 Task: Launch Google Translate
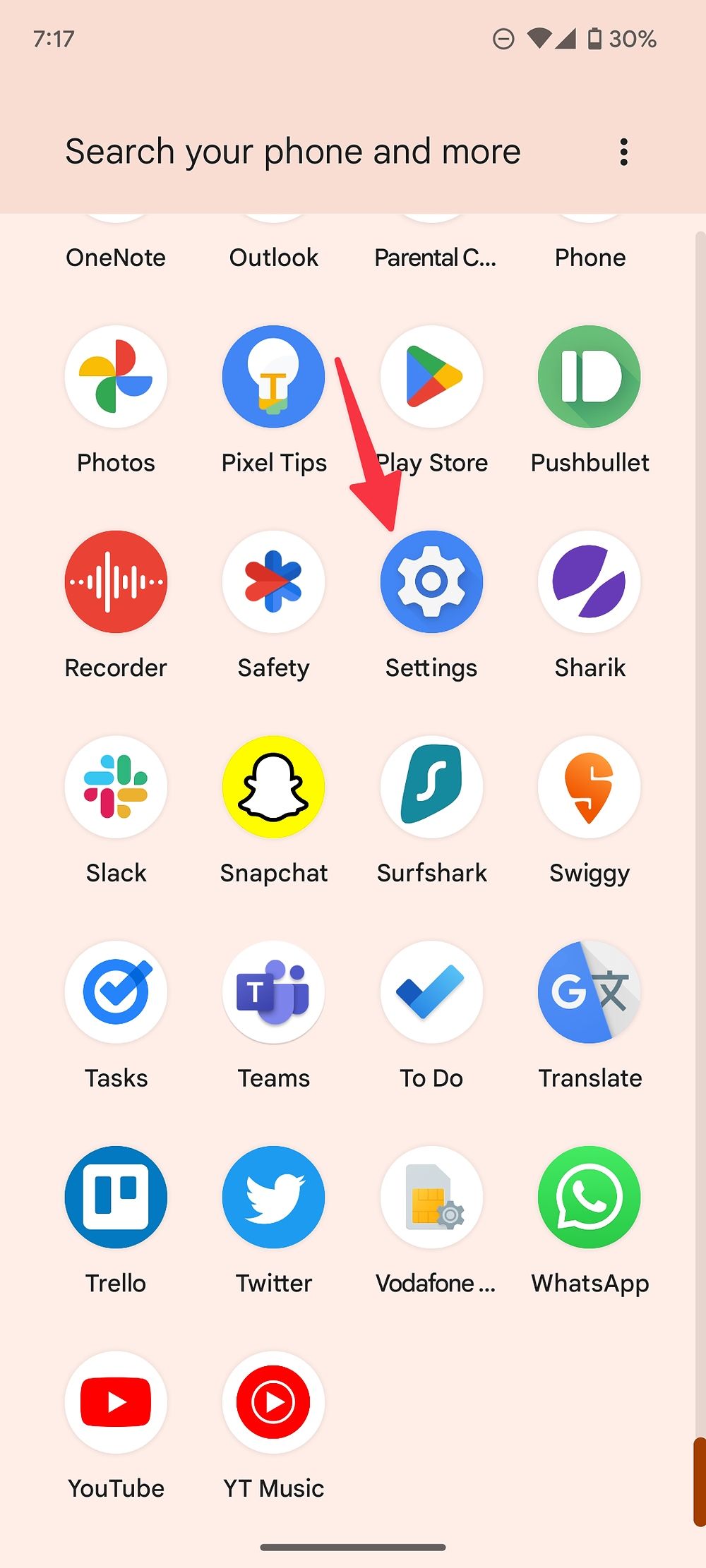click(x=590, y=993)
